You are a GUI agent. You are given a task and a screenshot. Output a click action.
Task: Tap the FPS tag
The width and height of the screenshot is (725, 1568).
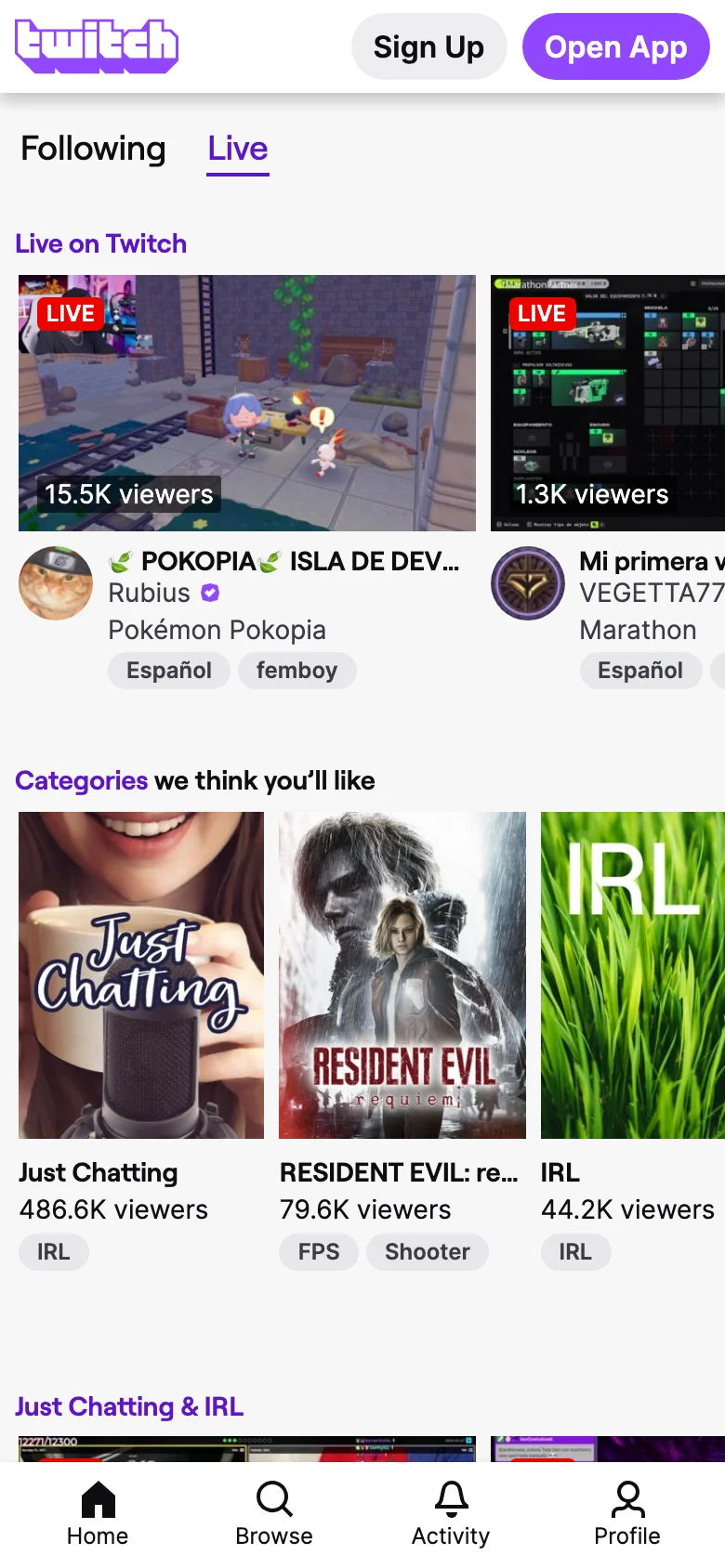(318, 1251)
